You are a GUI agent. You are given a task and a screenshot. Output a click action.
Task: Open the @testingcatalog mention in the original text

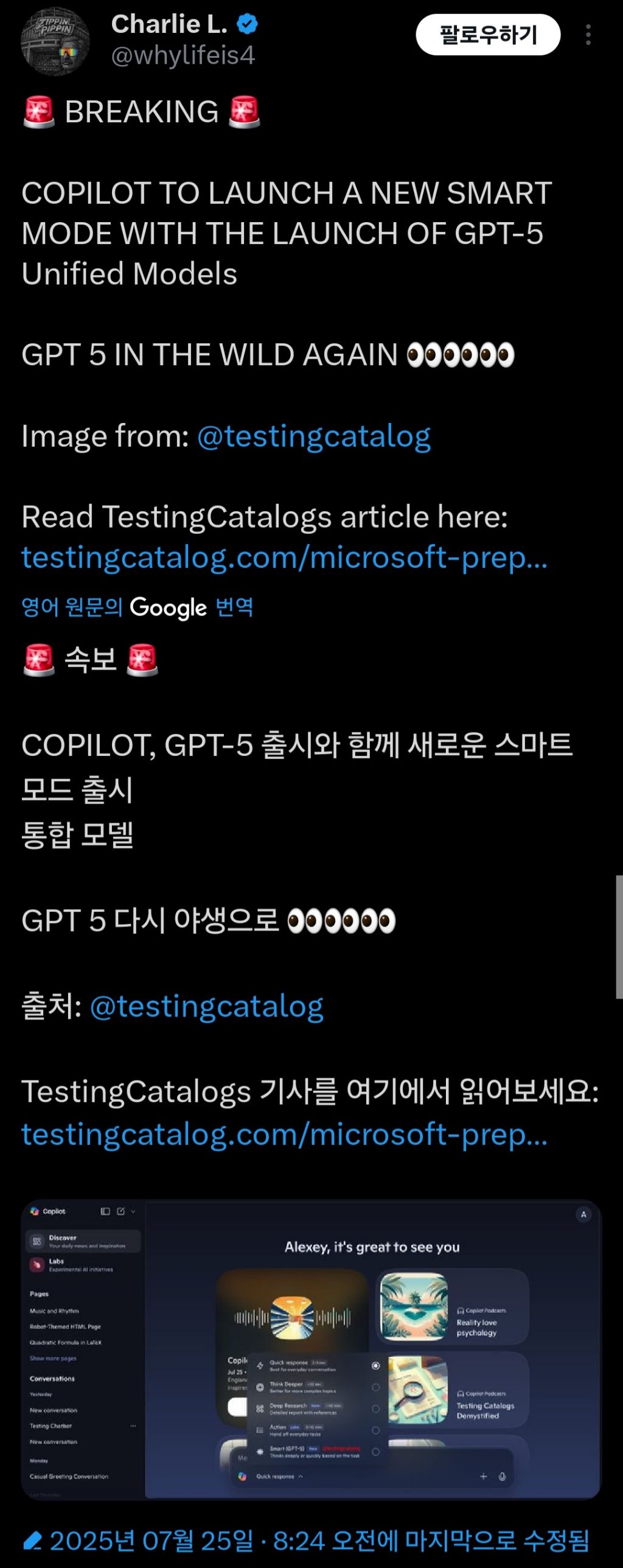coord(313,436)
